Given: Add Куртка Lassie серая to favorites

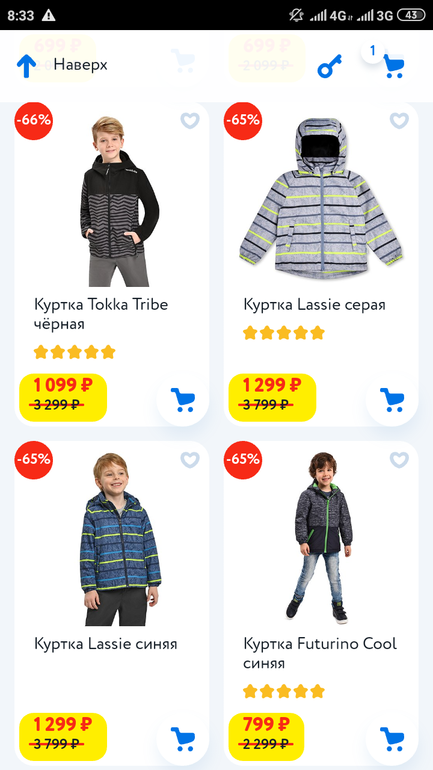Looking at the screenshot, I should pyautogui.click(x=399, y=120).
